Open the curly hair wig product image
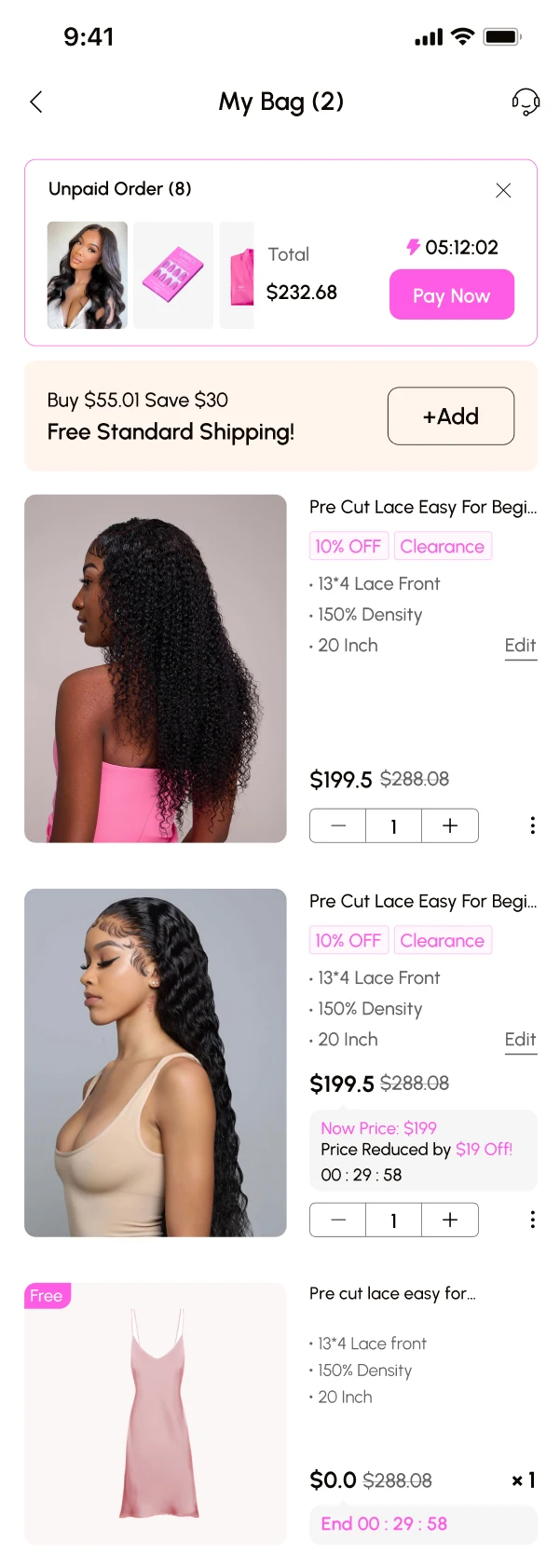 pyautogui.click(x=156, y=668)
